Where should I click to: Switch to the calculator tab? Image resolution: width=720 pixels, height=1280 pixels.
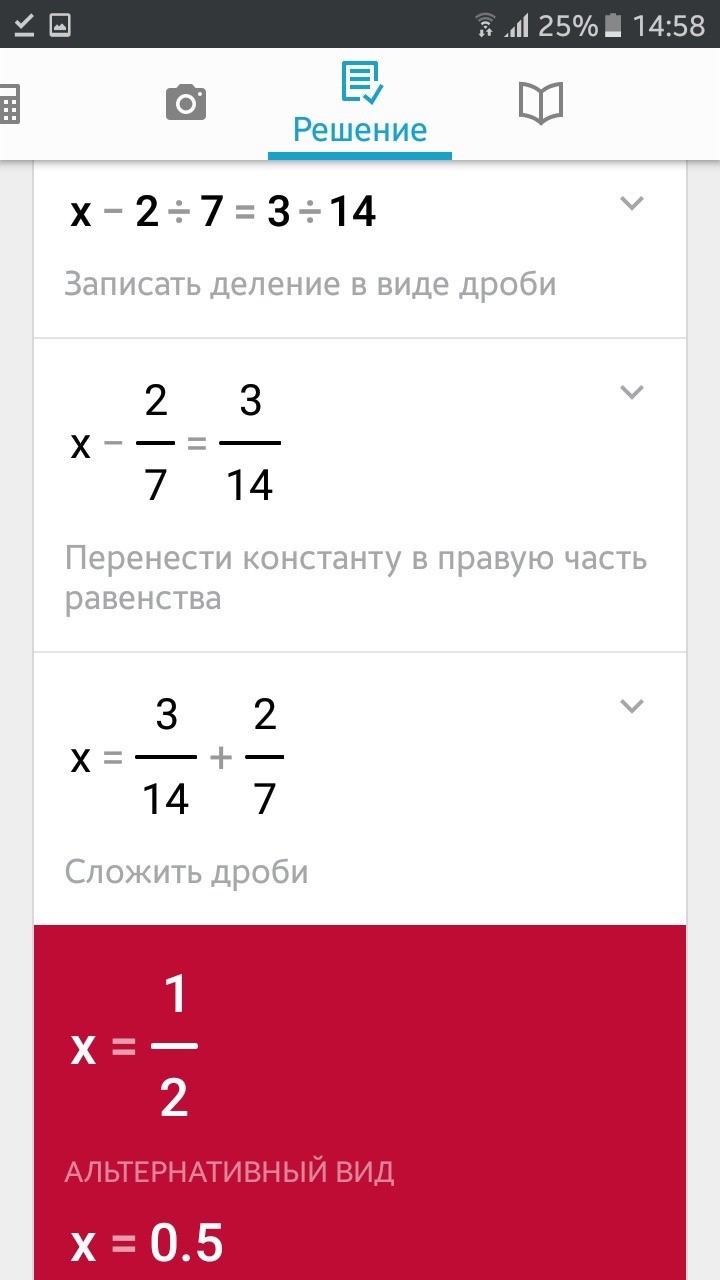coord(10,104)
